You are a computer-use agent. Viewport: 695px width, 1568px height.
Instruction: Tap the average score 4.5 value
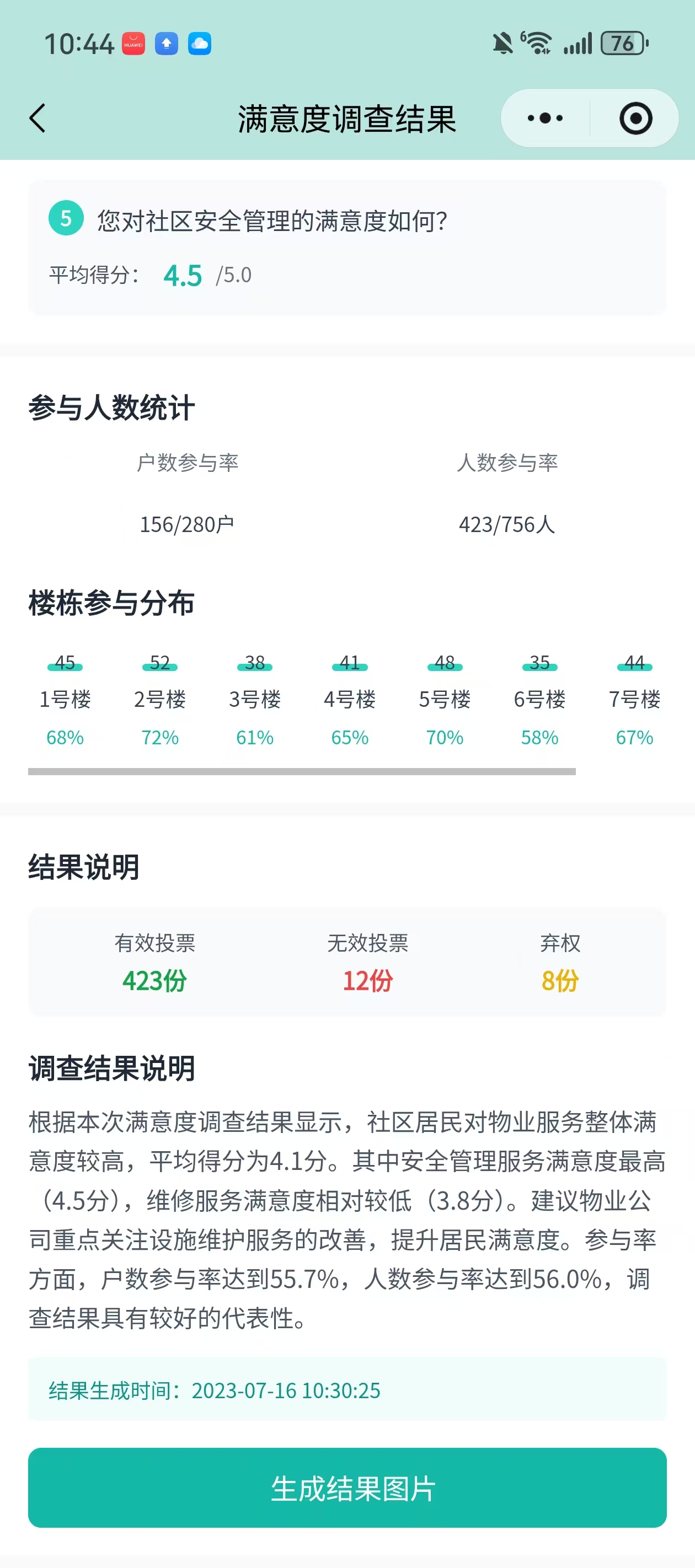click(x=182, y=275)
